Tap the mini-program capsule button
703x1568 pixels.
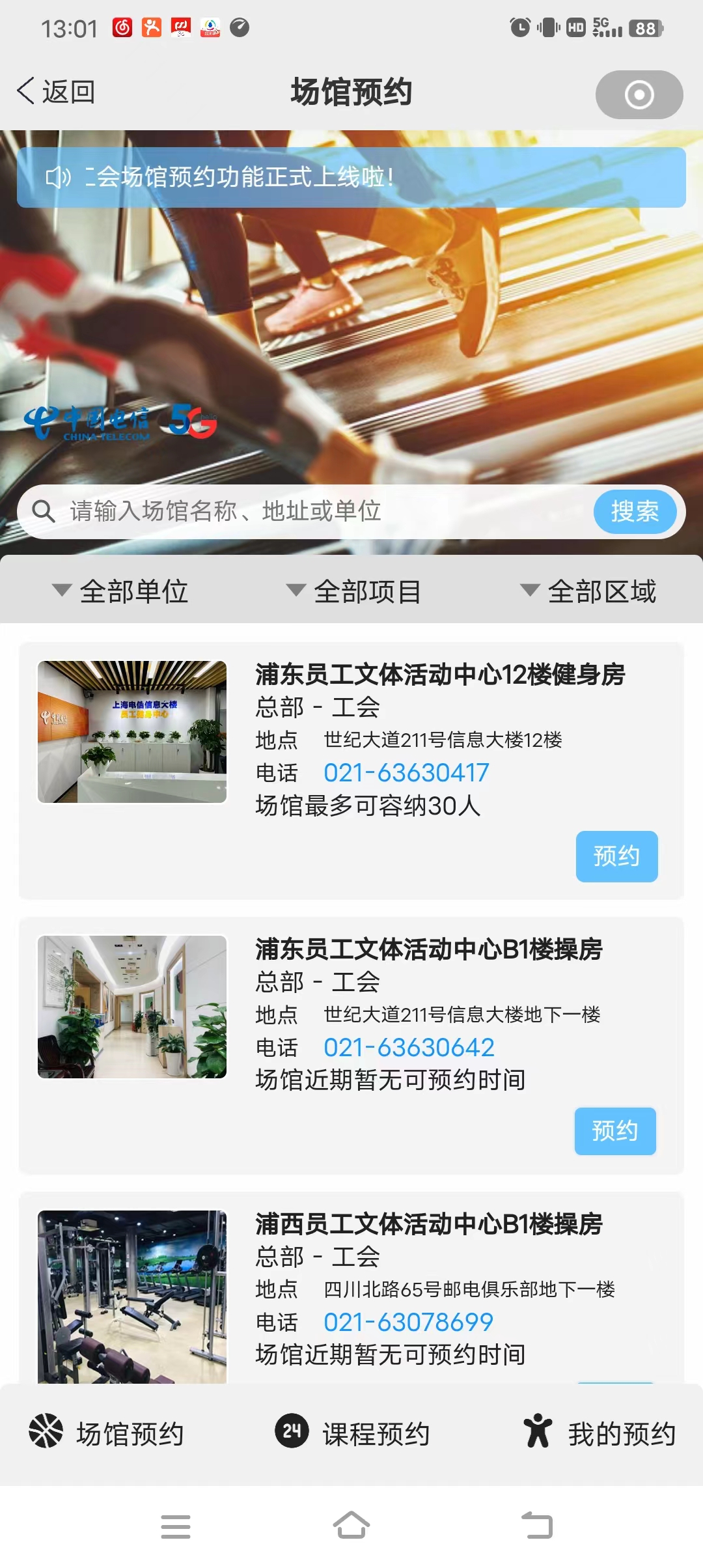pos(639,95)
